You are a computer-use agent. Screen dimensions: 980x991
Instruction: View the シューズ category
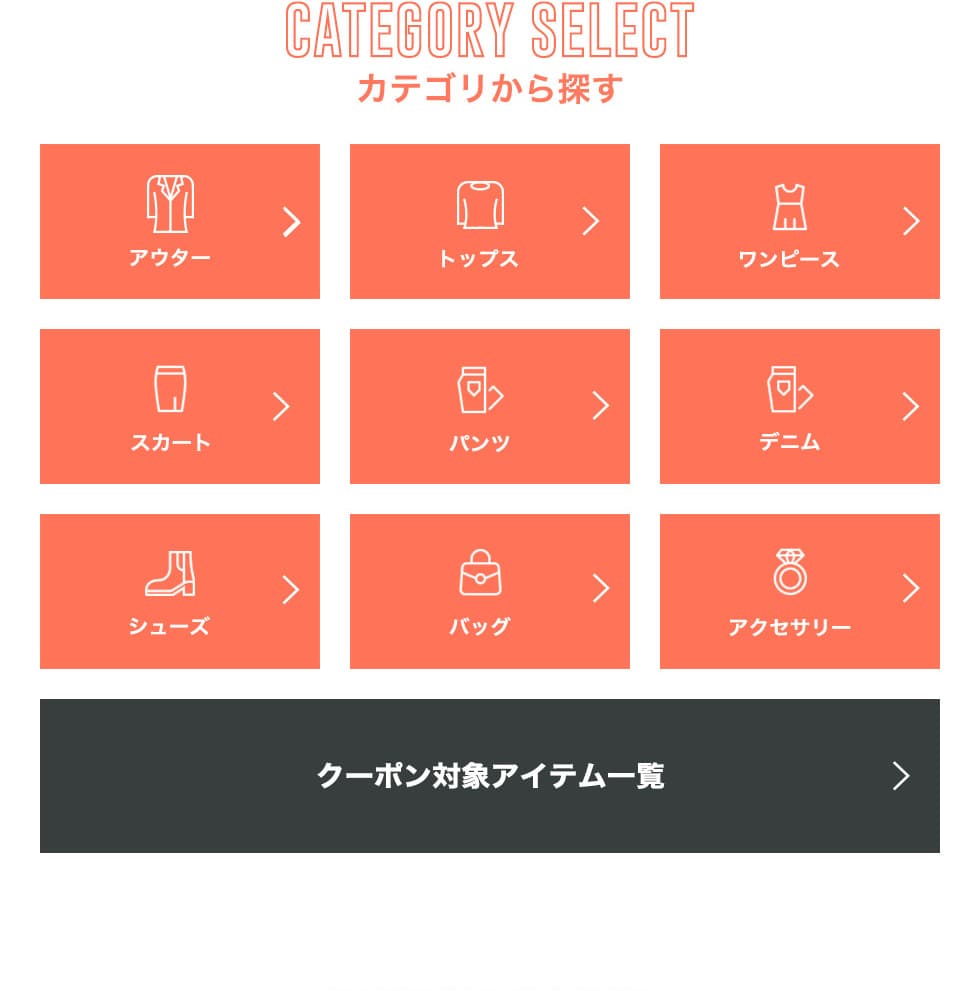(x=180, y=591)
